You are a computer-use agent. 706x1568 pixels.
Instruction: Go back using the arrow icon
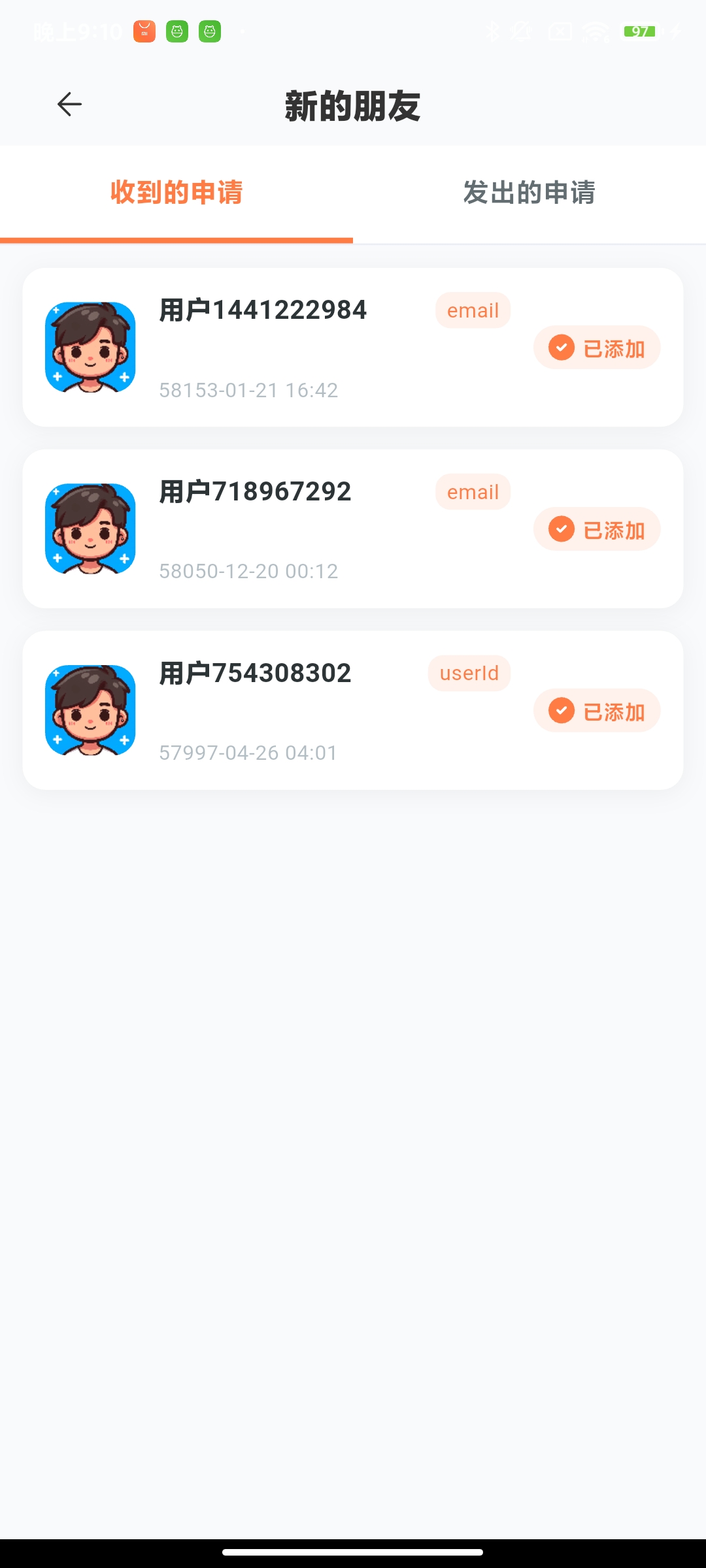69,105
